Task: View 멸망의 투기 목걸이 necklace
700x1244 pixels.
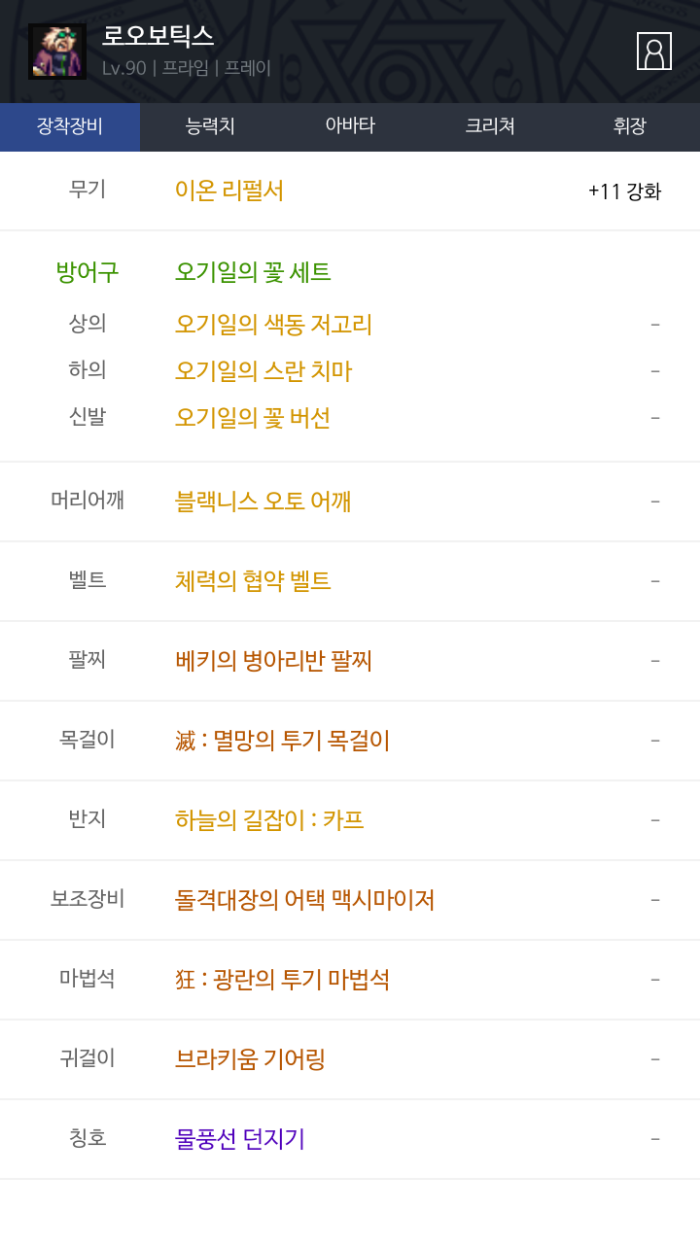Action: pos(282,741)
